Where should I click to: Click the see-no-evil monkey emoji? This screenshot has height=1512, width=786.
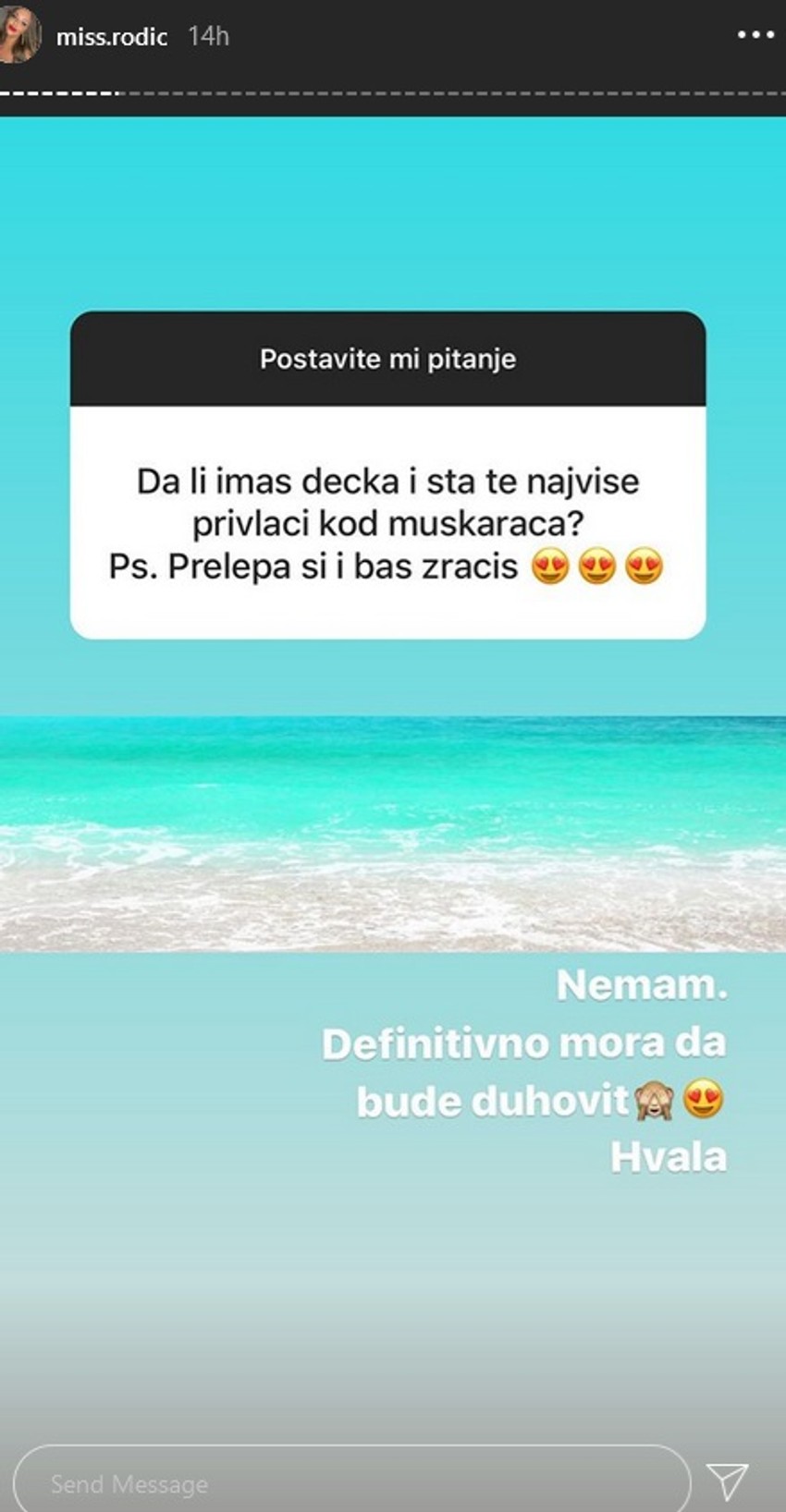click(x=656, y=1099)
